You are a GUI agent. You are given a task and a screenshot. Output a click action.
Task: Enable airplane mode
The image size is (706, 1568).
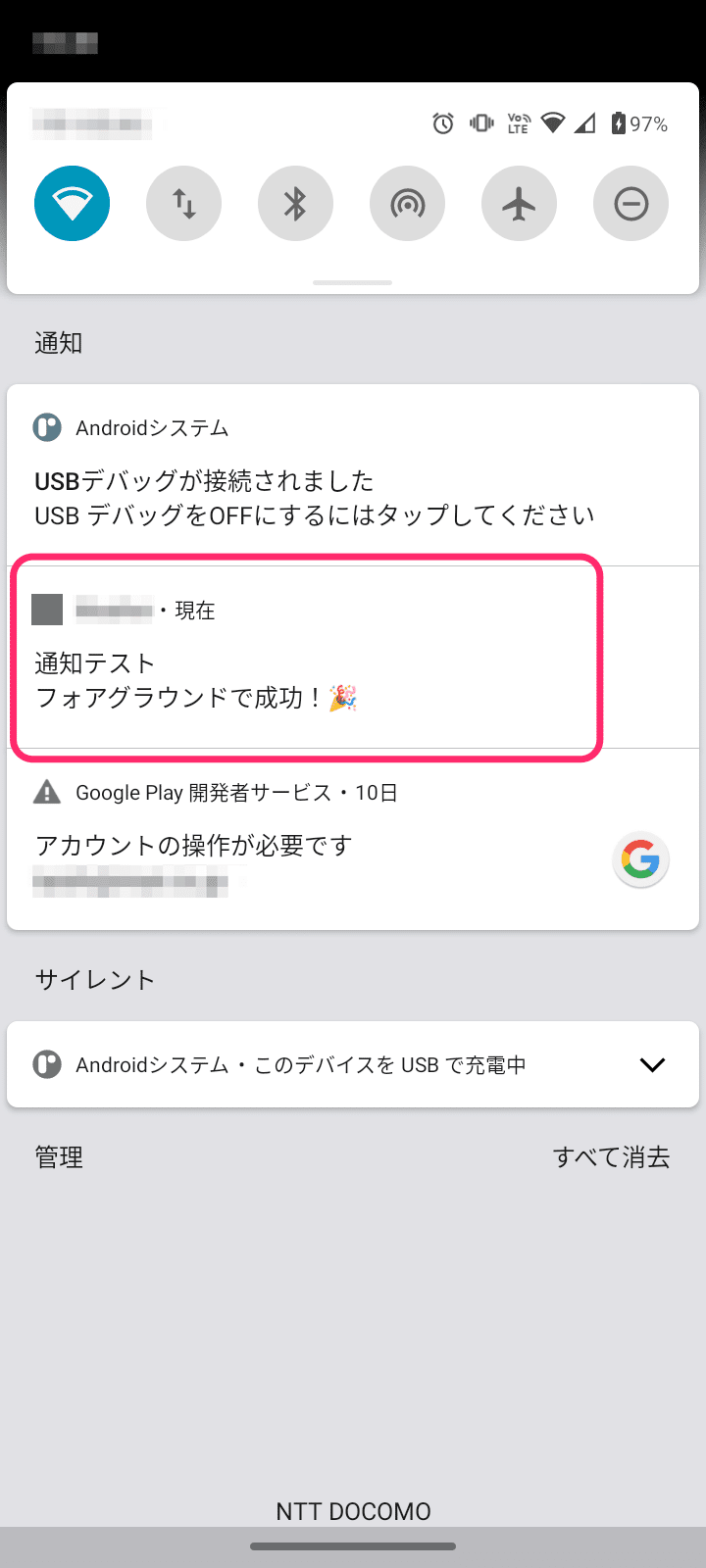pyautogui.click(x=519, y=204)
